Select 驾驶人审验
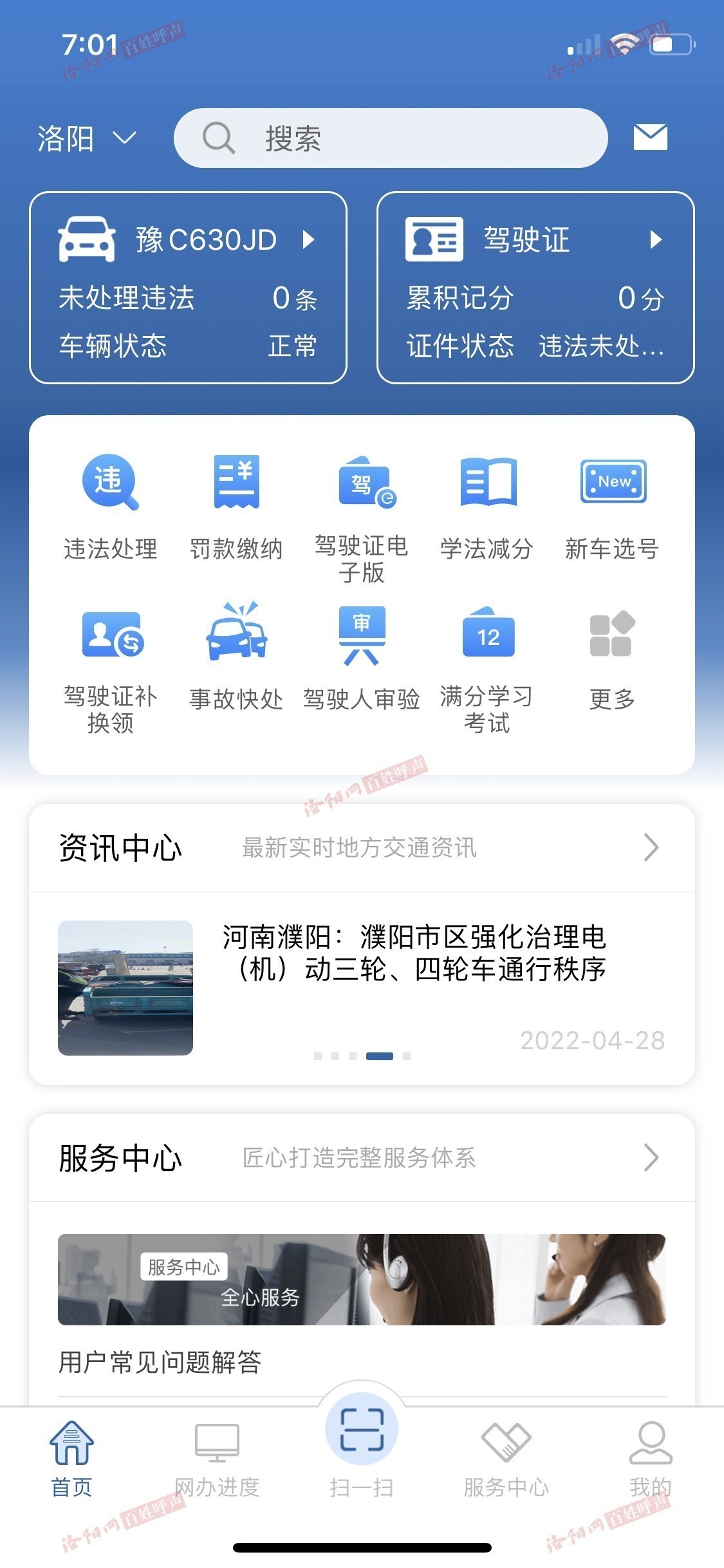Screen dimensions: 724x1568 pos(362,657)
